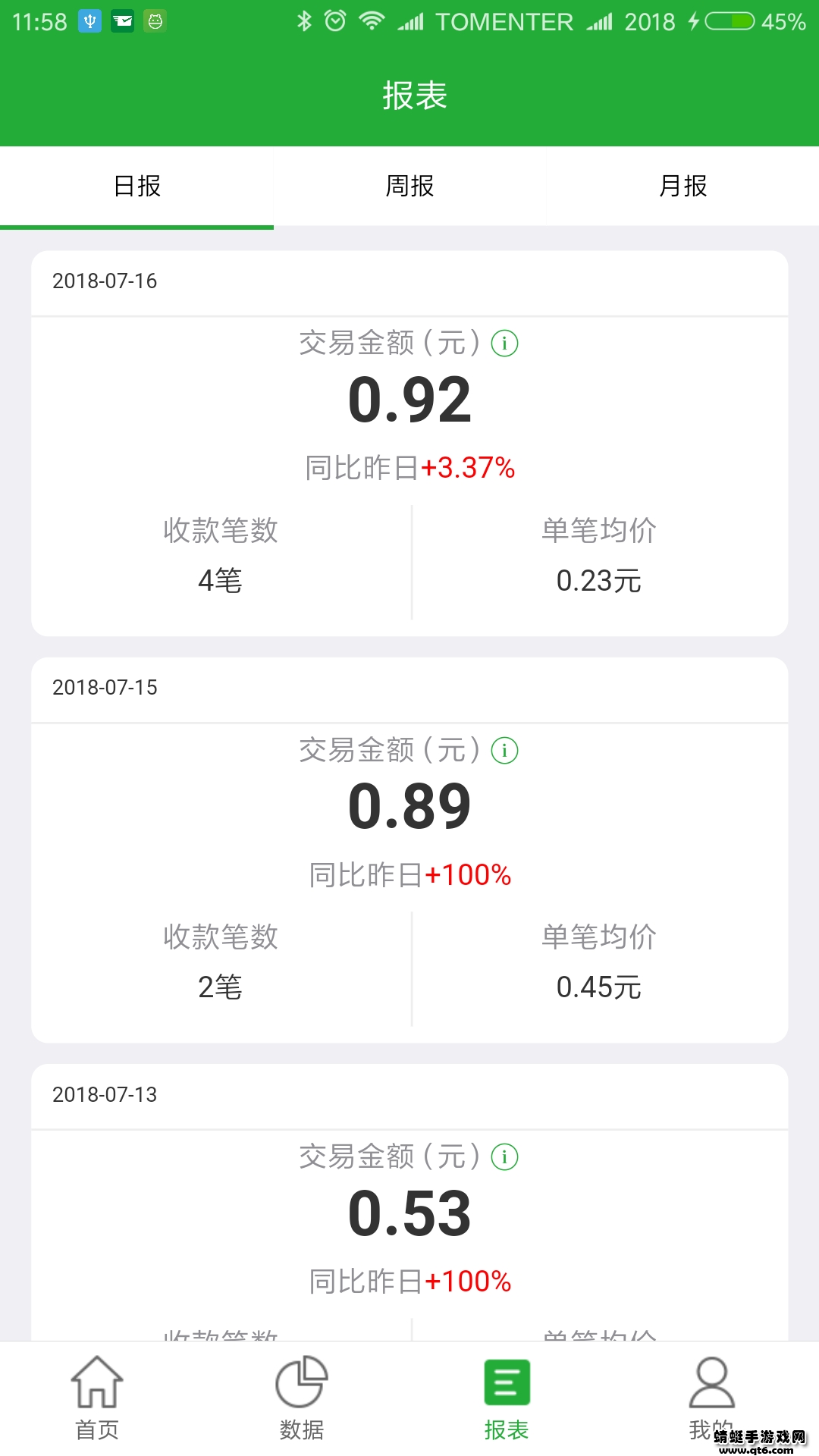Click the info icon on the 2018-07-15 card
Image resolution: width=819 pixels, height=1456 pixels.
pos(504,751)
